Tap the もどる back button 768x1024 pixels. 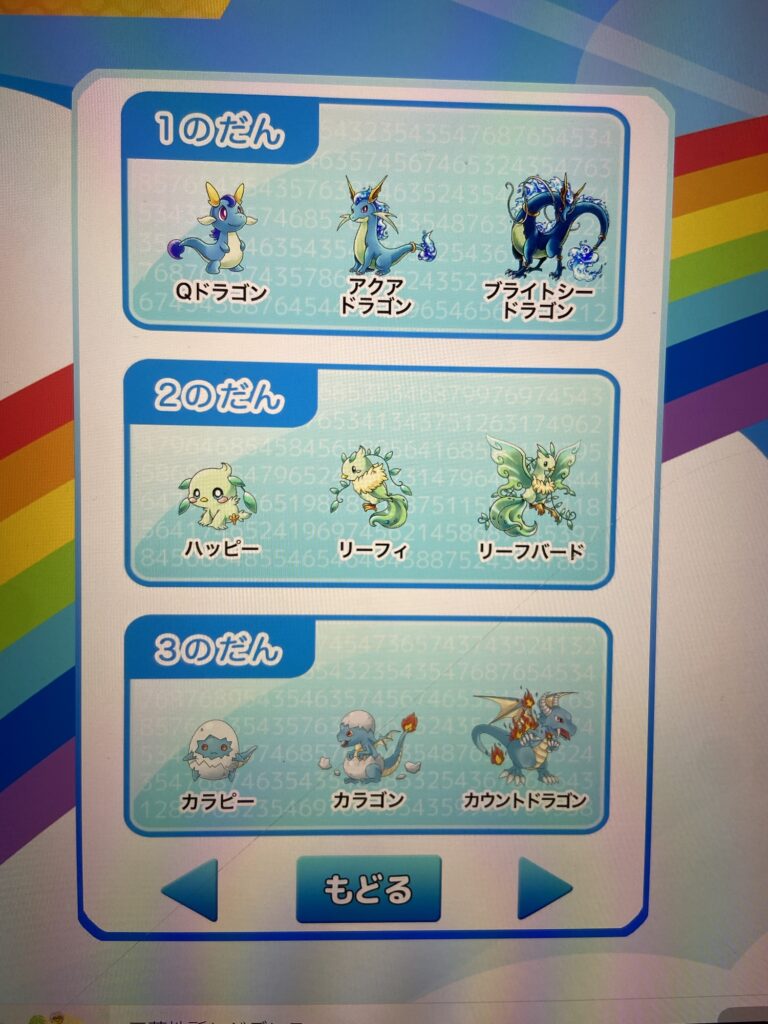click(368, 888)
